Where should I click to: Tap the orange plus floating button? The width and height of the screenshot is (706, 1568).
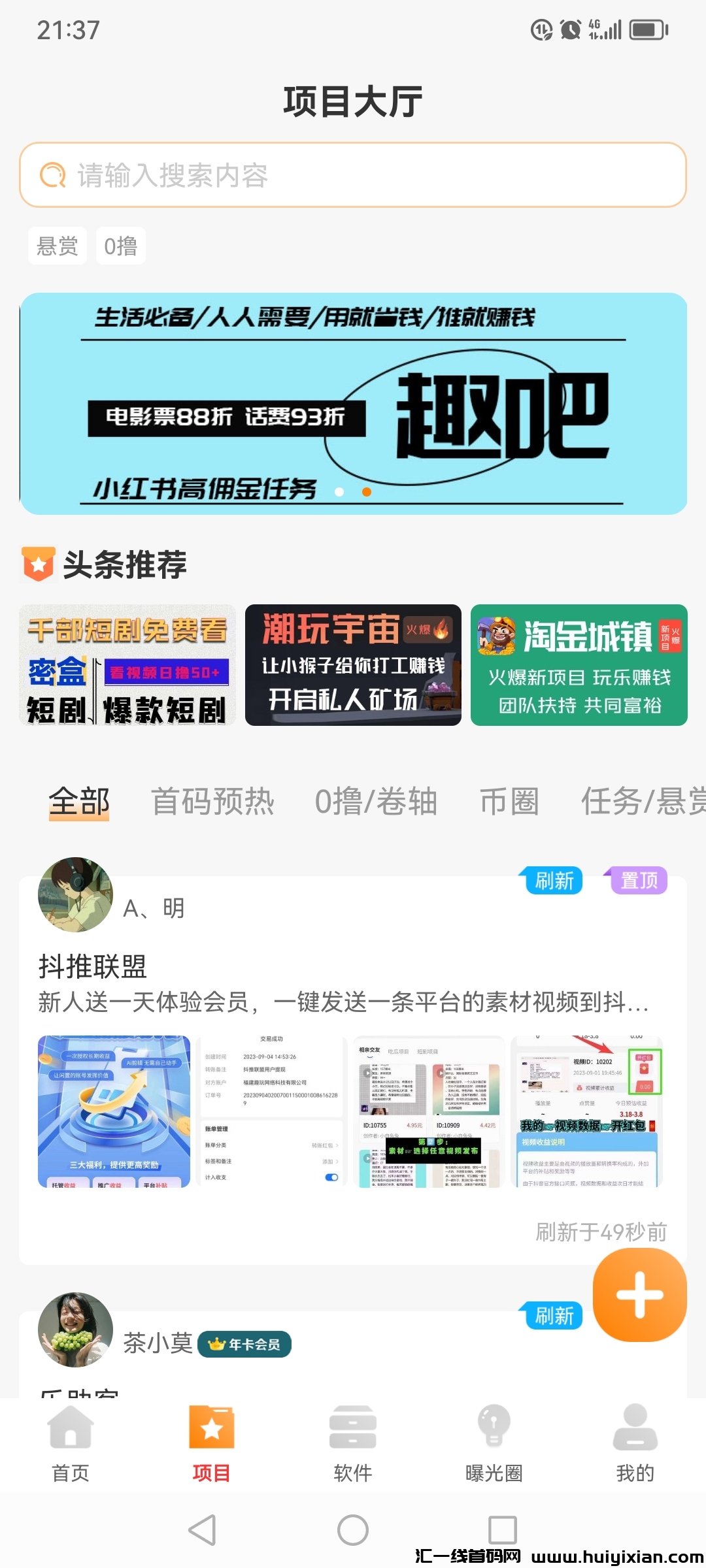click(x=639, y=1295)
